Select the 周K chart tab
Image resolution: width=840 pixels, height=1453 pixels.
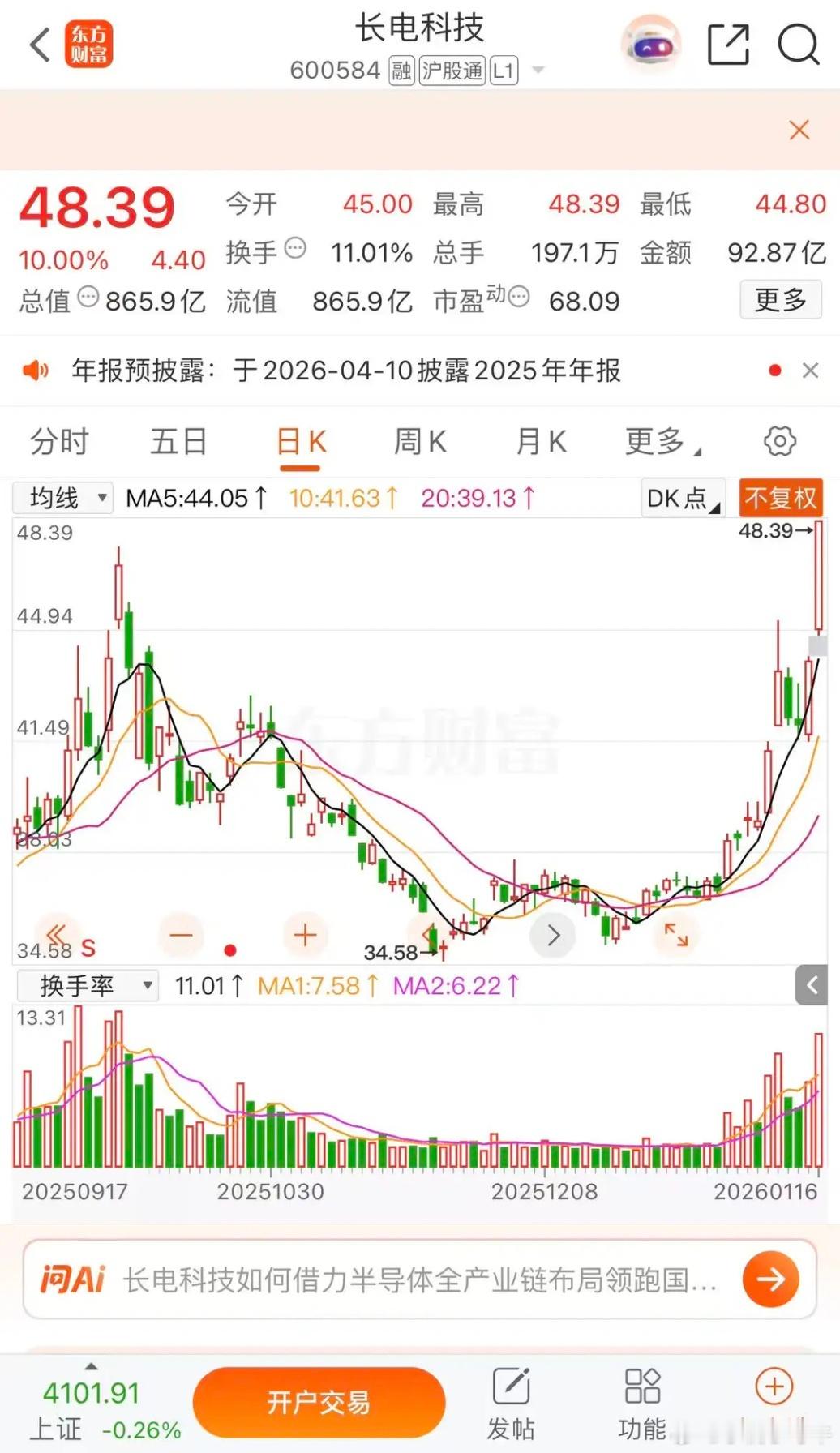[x=419, y=442]
